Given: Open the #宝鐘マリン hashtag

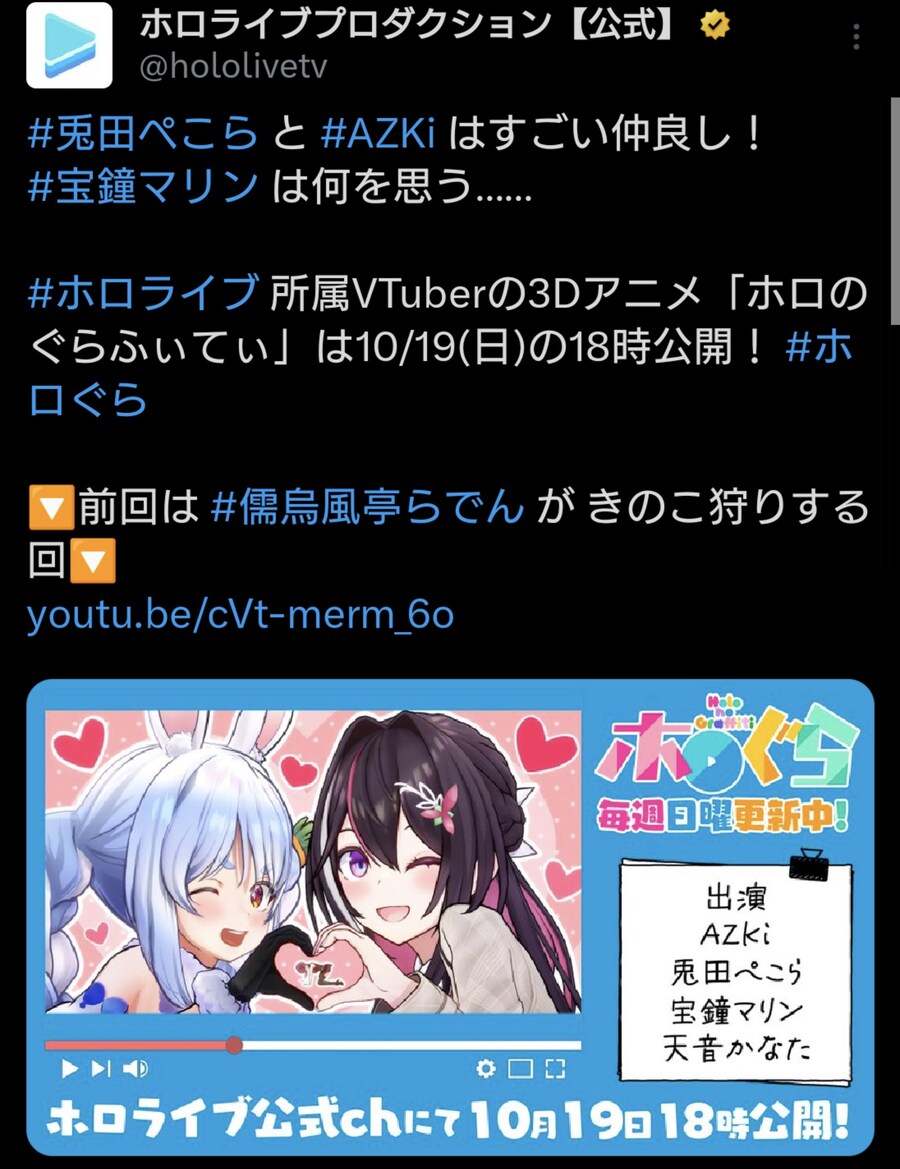Looking at the screenshot, I should [x=143, y=186].
